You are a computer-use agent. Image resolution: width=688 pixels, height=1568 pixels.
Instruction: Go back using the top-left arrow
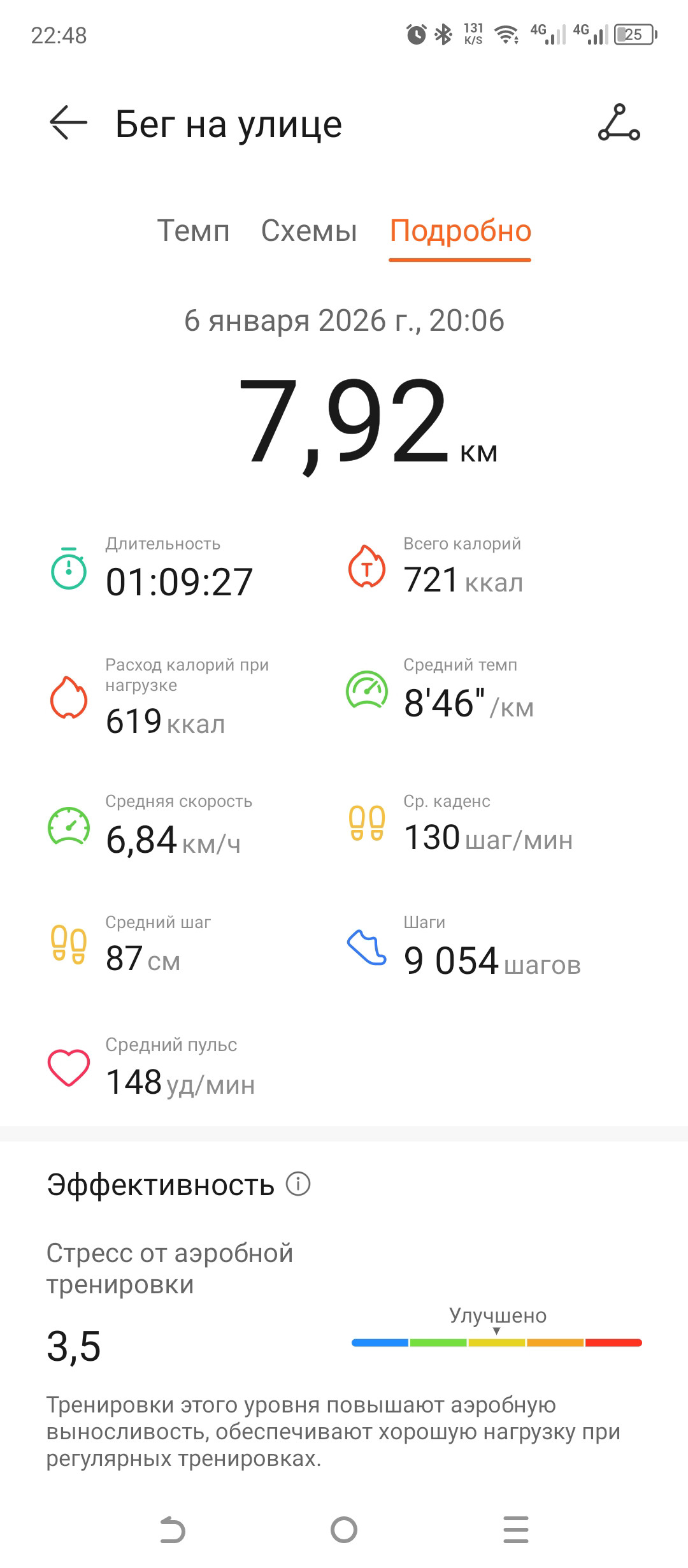click(68, 122)
